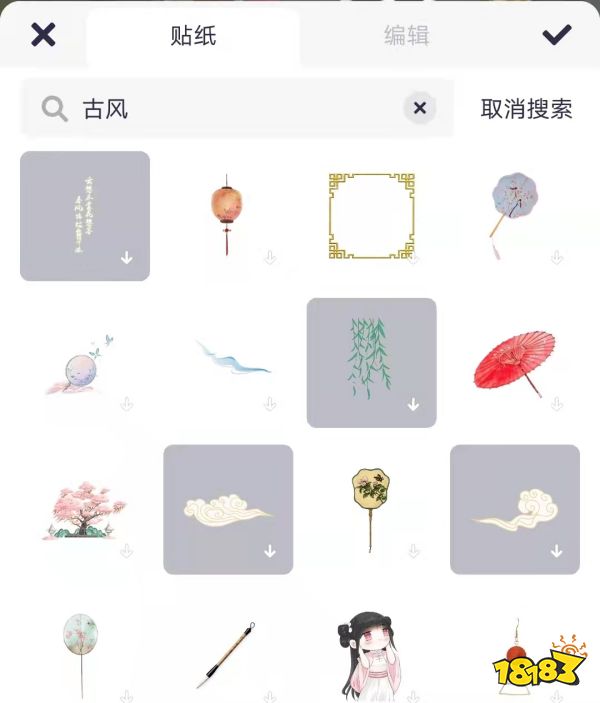Select the green willow branches sticker
This screenshot has height=703, width=600.
371,362
